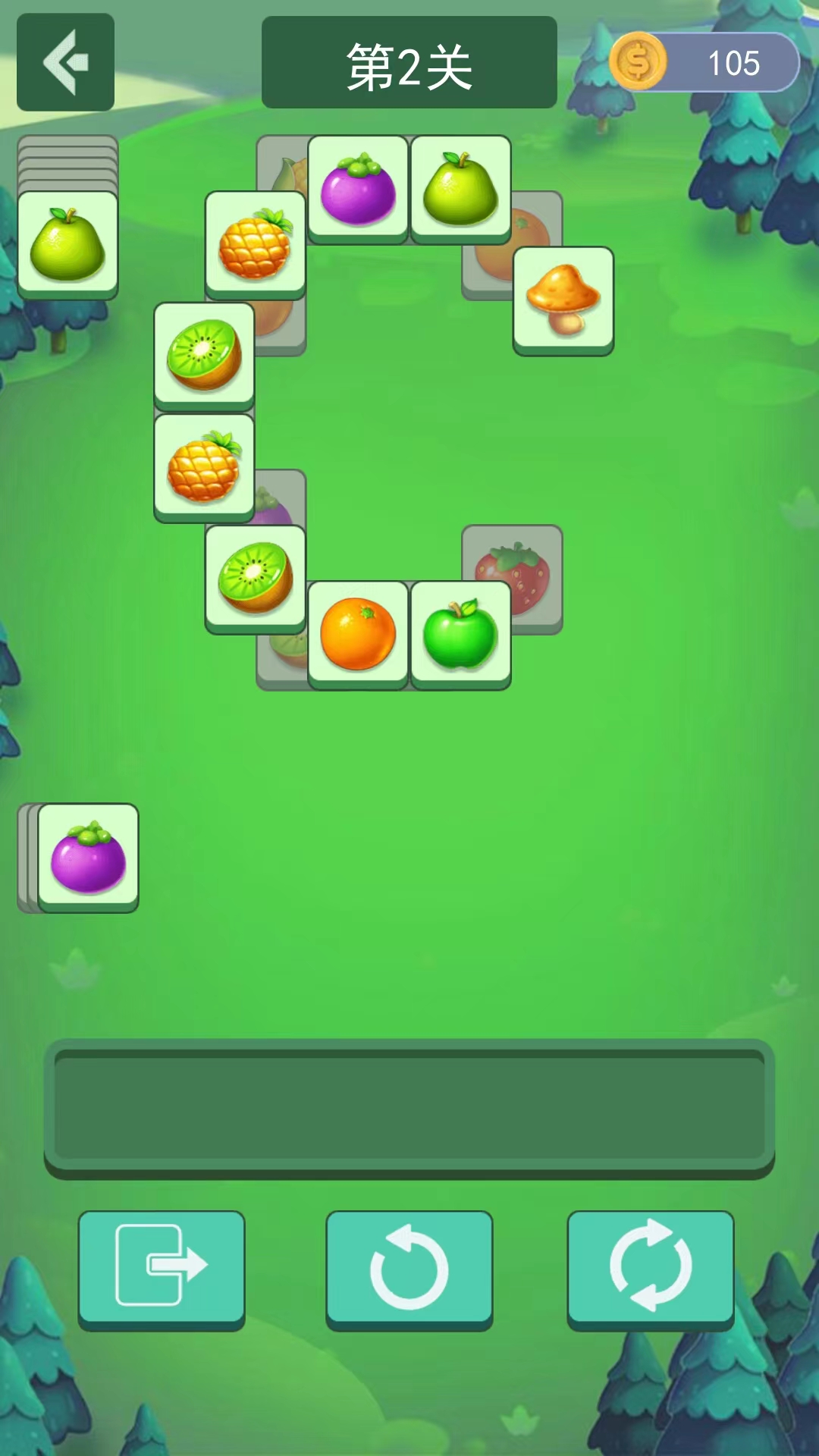The height and width of the screenshot is (1456, 819).
Task: Use the move-out tiles power-up button
Action: point(162,1266)
